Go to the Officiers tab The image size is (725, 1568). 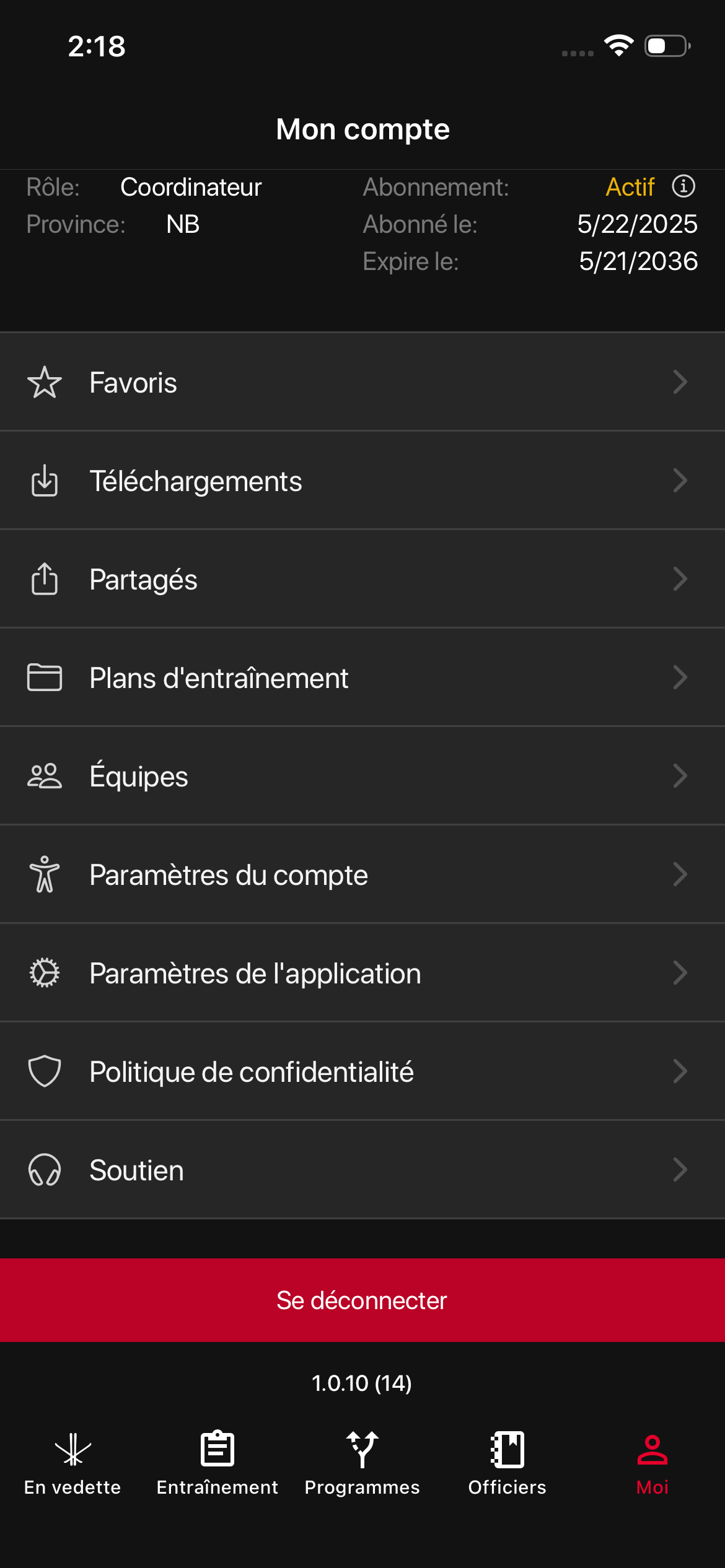click(x=507, y=1468)
